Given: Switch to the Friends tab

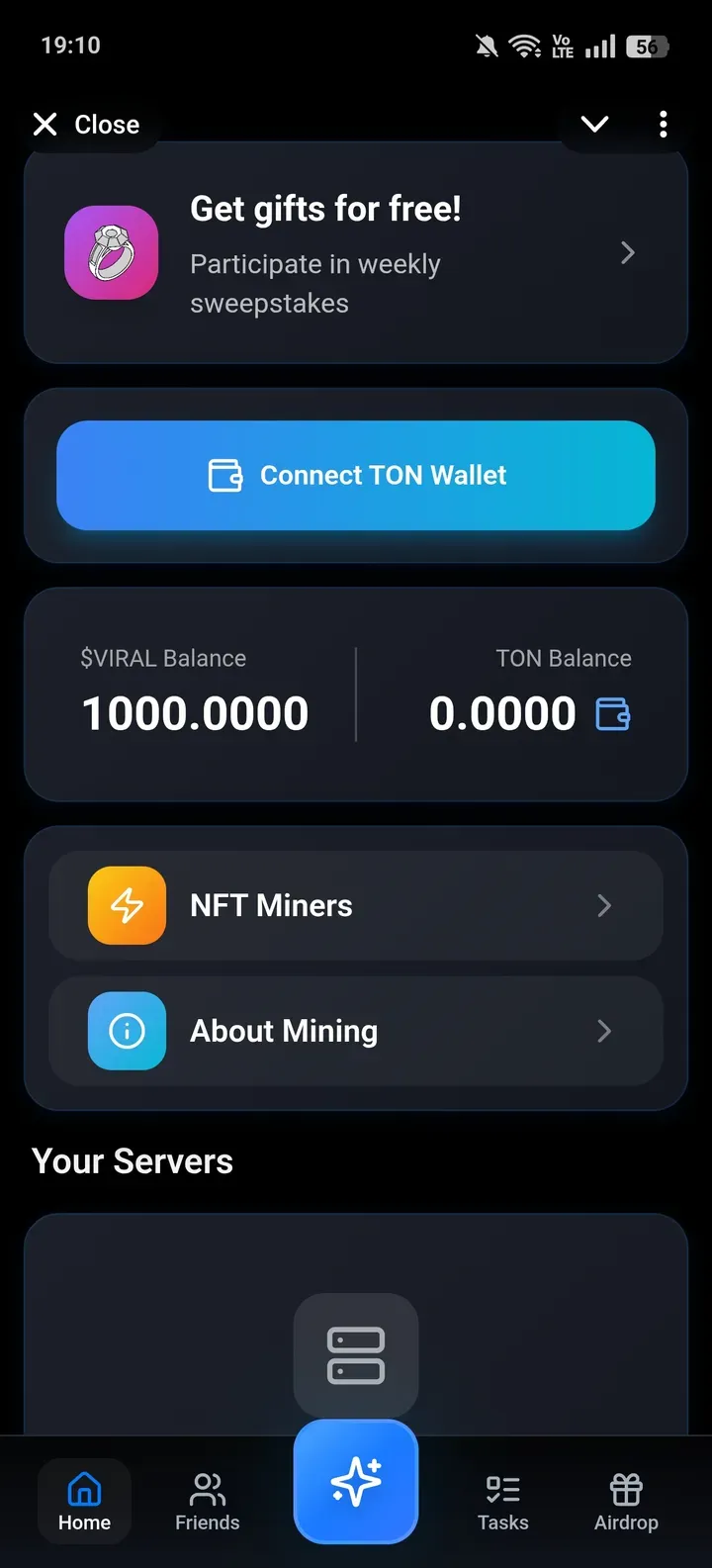Looking at the screenshot, I should pyautogui.click(x=208, y=1501).
